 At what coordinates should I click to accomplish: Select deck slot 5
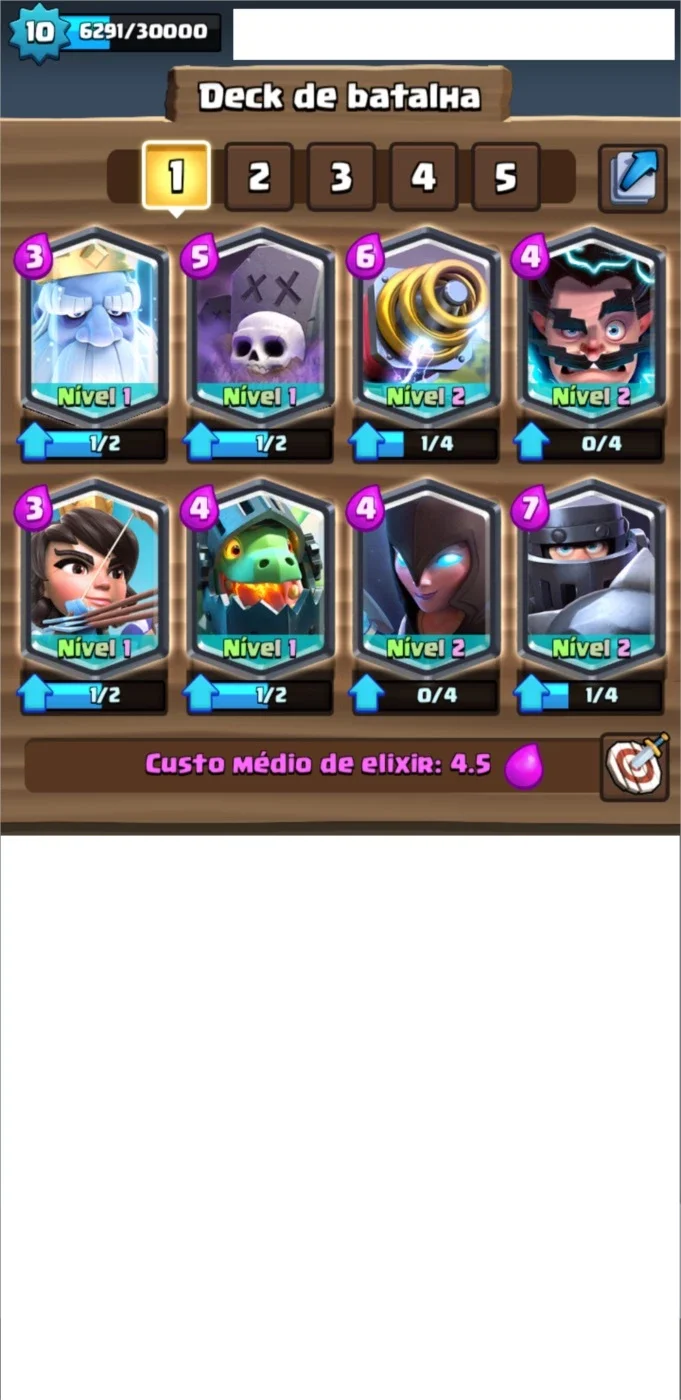pos(506,177)
